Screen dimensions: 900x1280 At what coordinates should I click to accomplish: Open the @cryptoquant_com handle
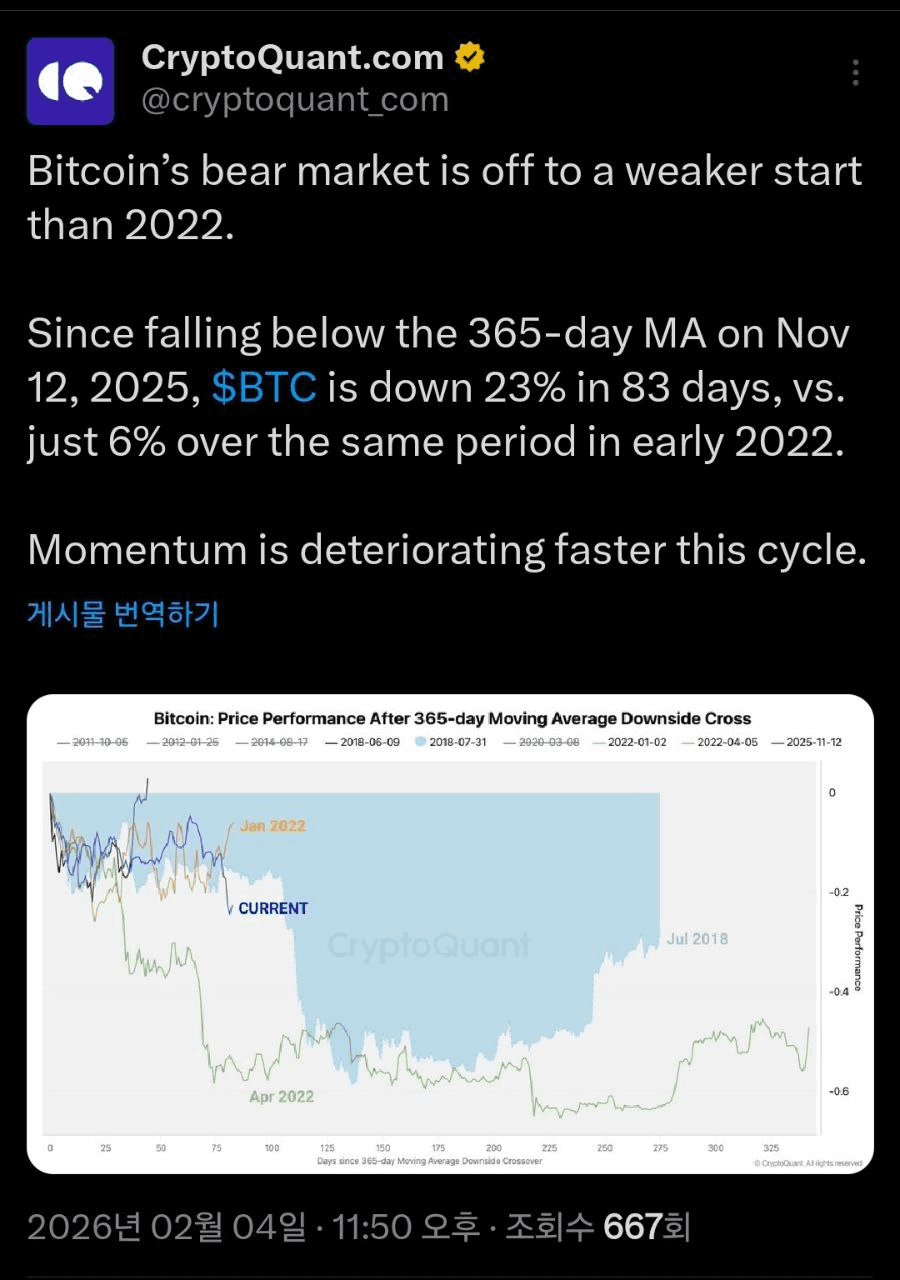295,100
